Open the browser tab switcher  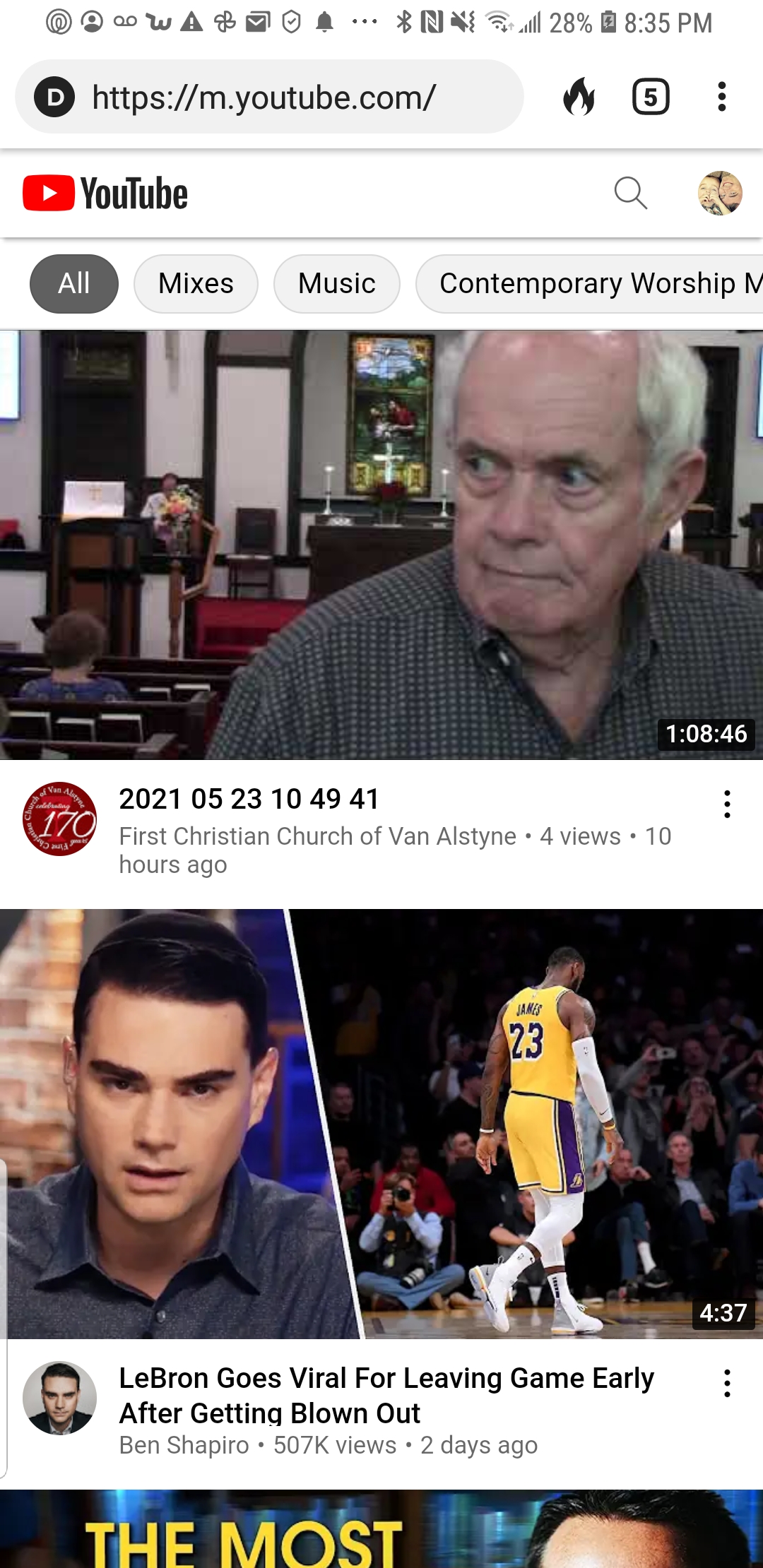(650, 97)
